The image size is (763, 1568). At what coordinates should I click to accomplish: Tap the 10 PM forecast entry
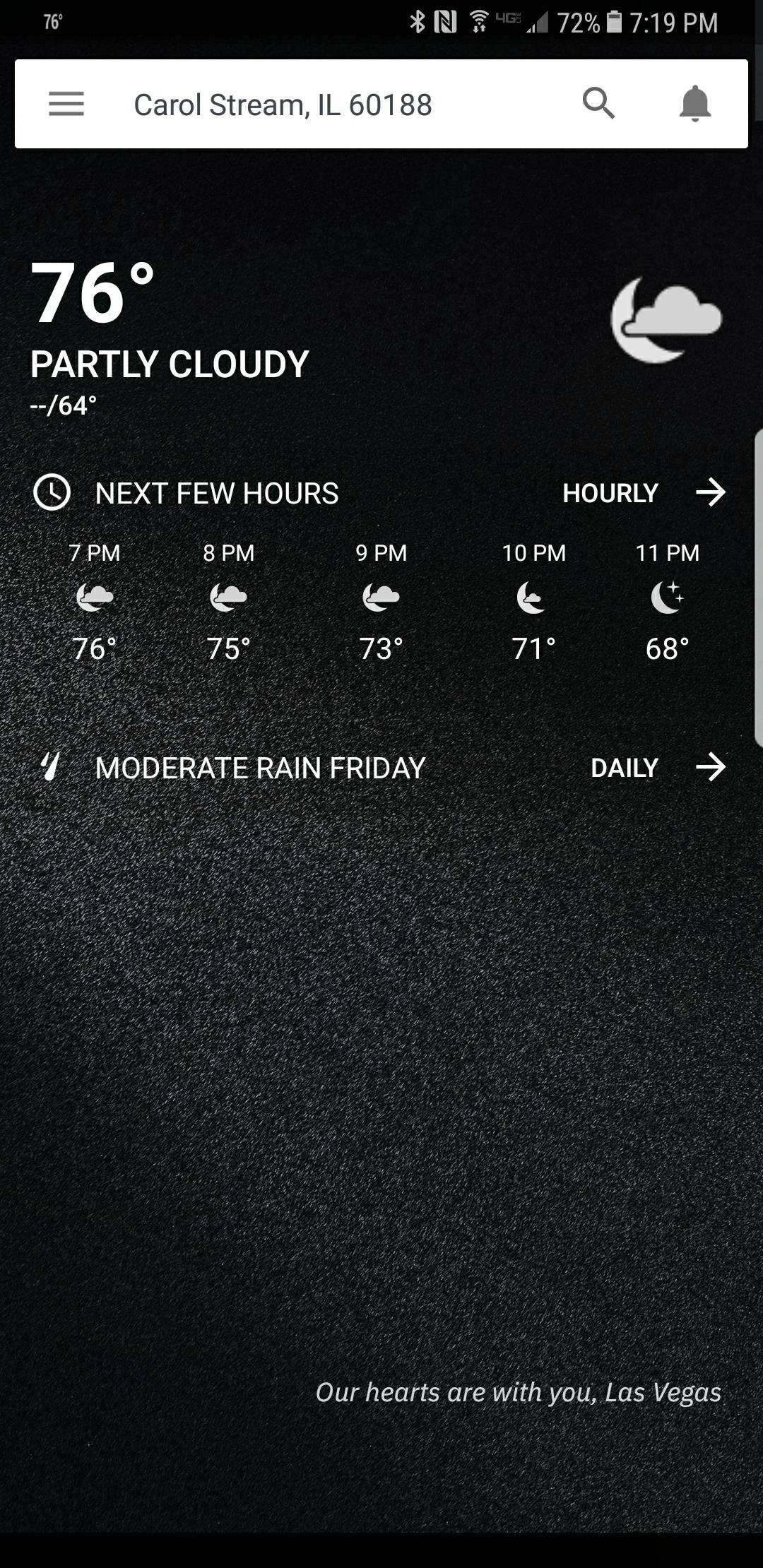531,597
